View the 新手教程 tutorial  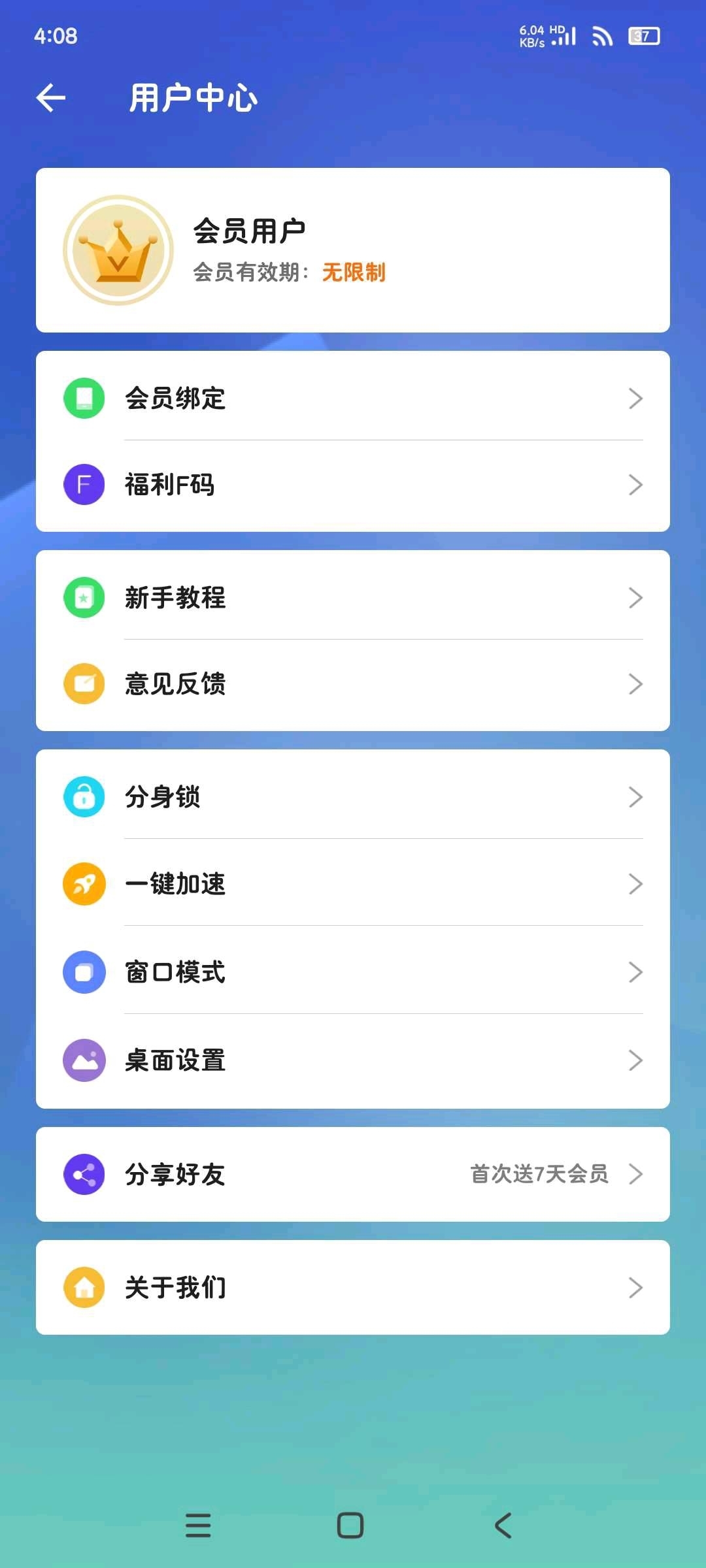tap(353, 597)
